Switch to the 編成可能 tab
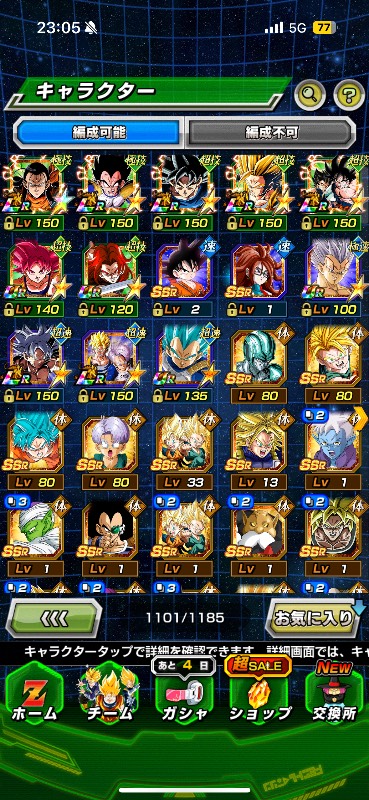 (99, 133)
